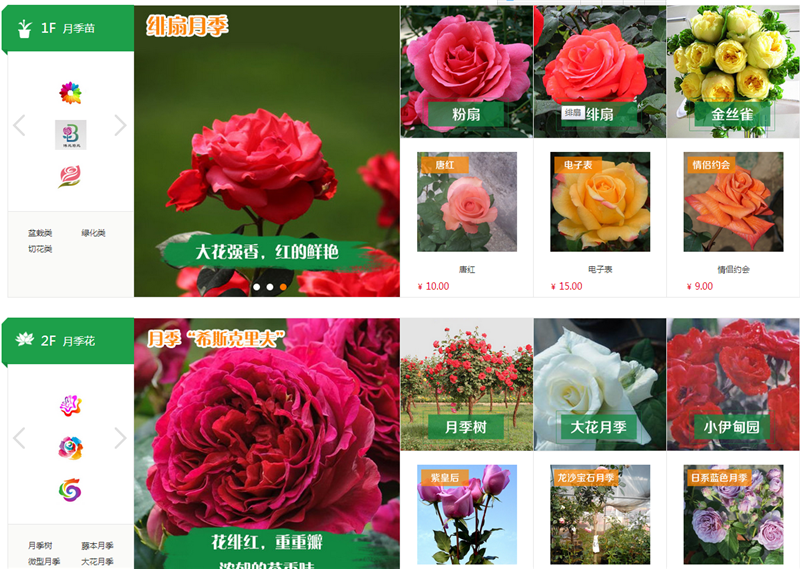Viewport: 800px width, 569px height.
Task: Open the 藤本月季 subcategory link
Action: [x=97, y=546]
